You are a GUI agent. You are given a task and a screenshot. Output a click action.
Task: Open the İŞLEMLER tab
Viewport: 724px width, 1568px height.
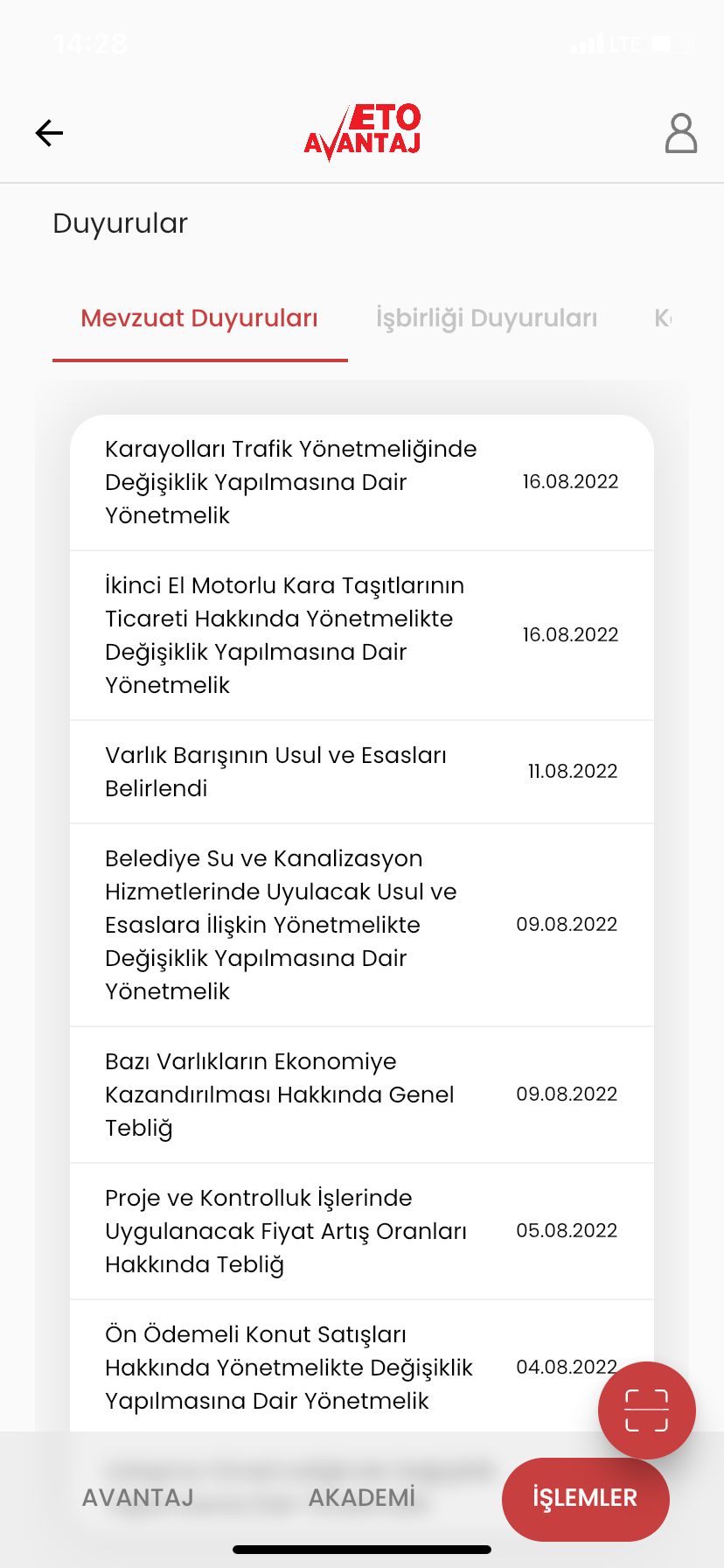[586, 1499]
